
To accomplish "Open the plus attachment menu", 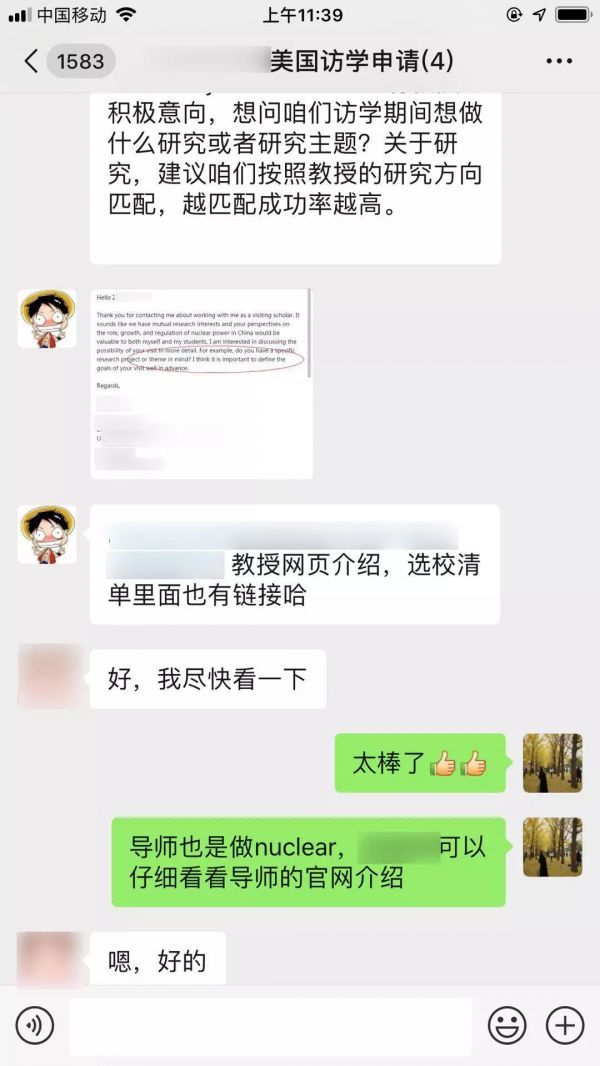I will (x=565, y=1026).
